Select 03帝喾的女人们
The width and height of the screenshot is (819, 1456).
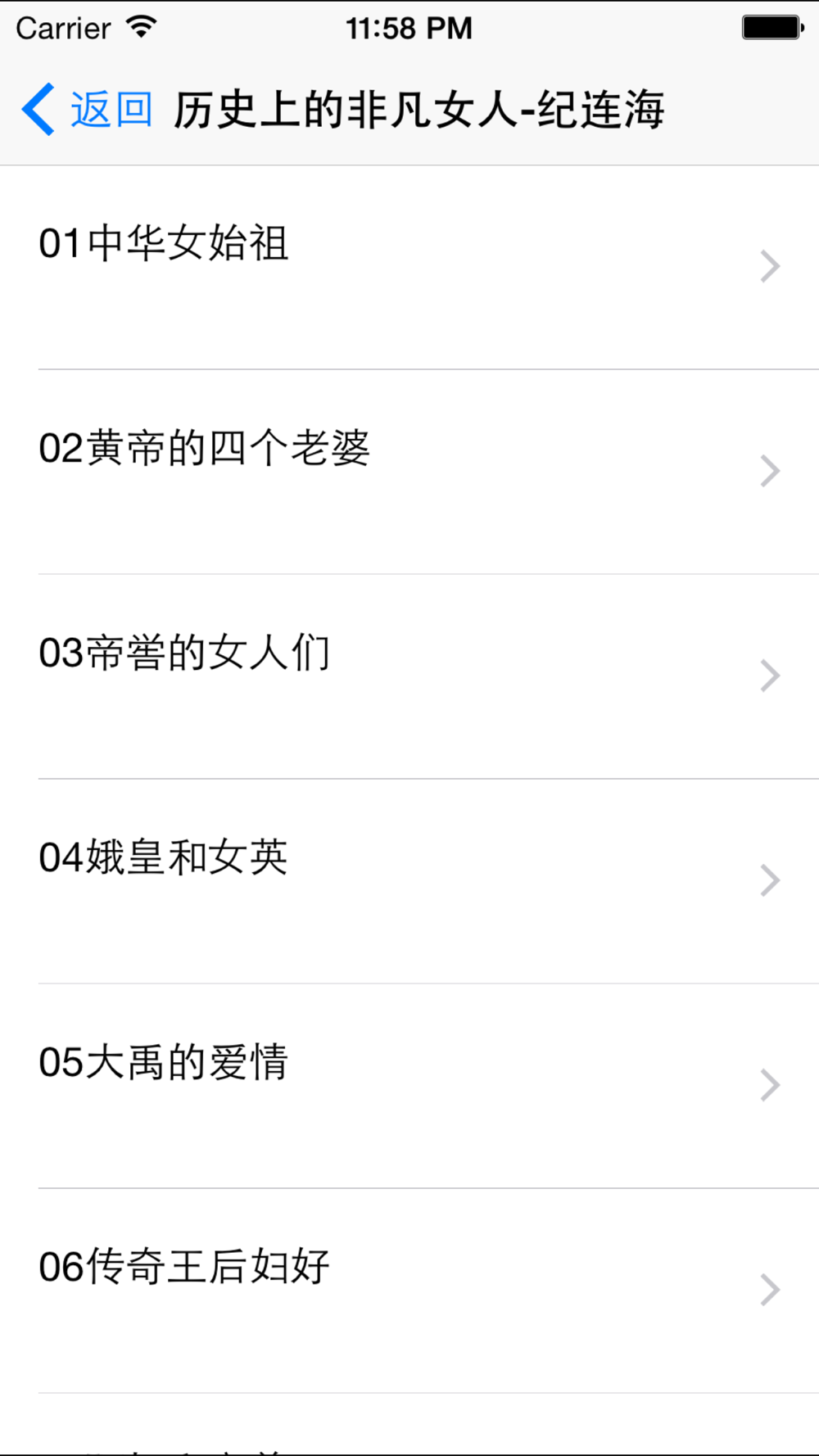point(409,676)
